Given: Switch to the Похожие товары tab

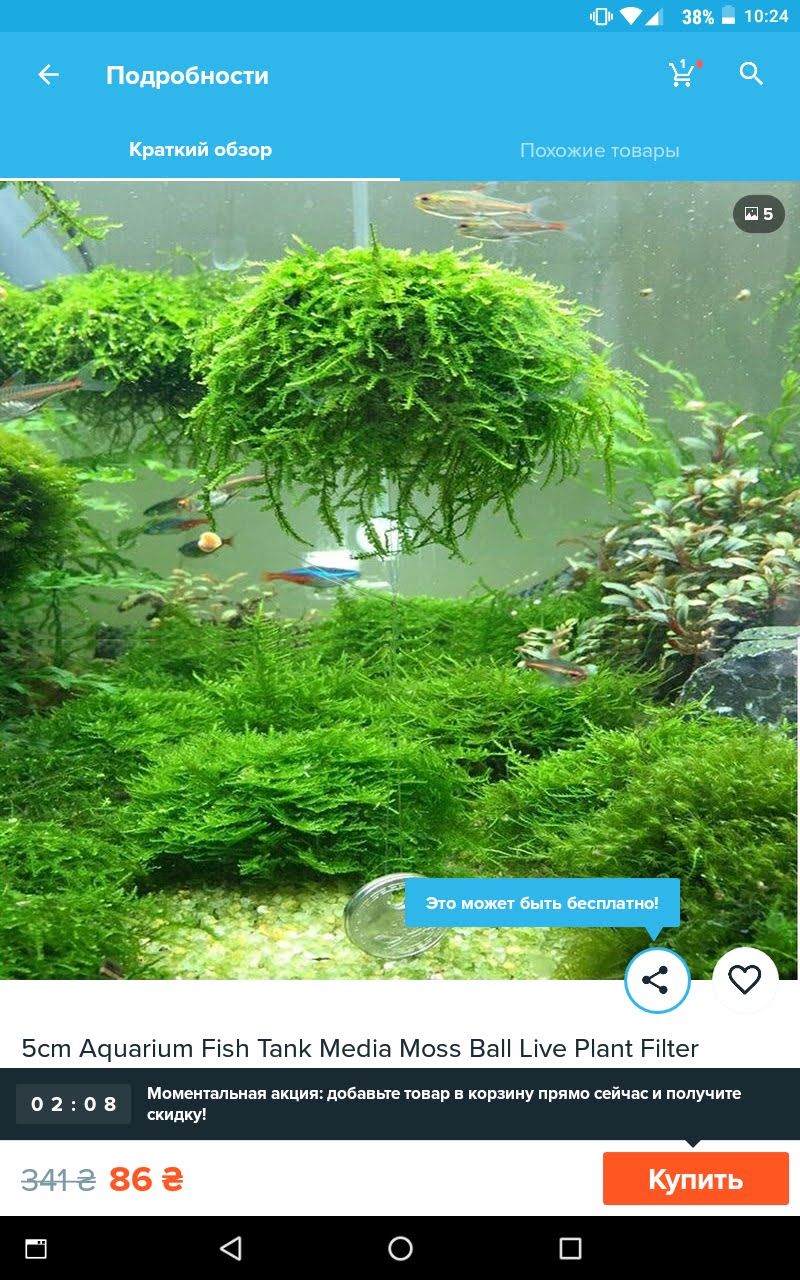Looking at the screenshot, I should (x=599, y=151).
